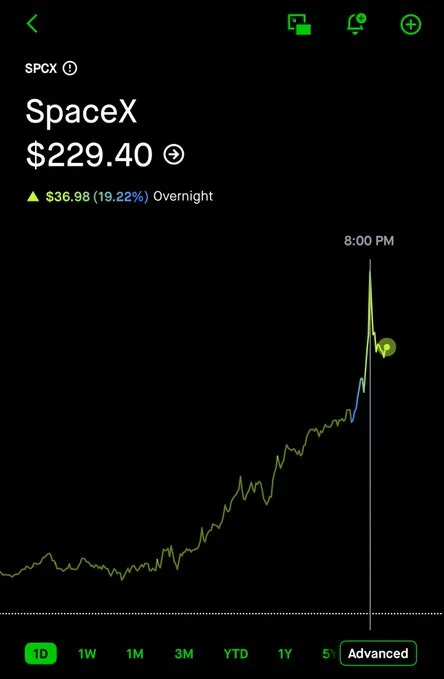This screenshot has height=679, width=444.
Task: Show the 3M chart range
Action: pyautogui.click(x=184, y=653)
